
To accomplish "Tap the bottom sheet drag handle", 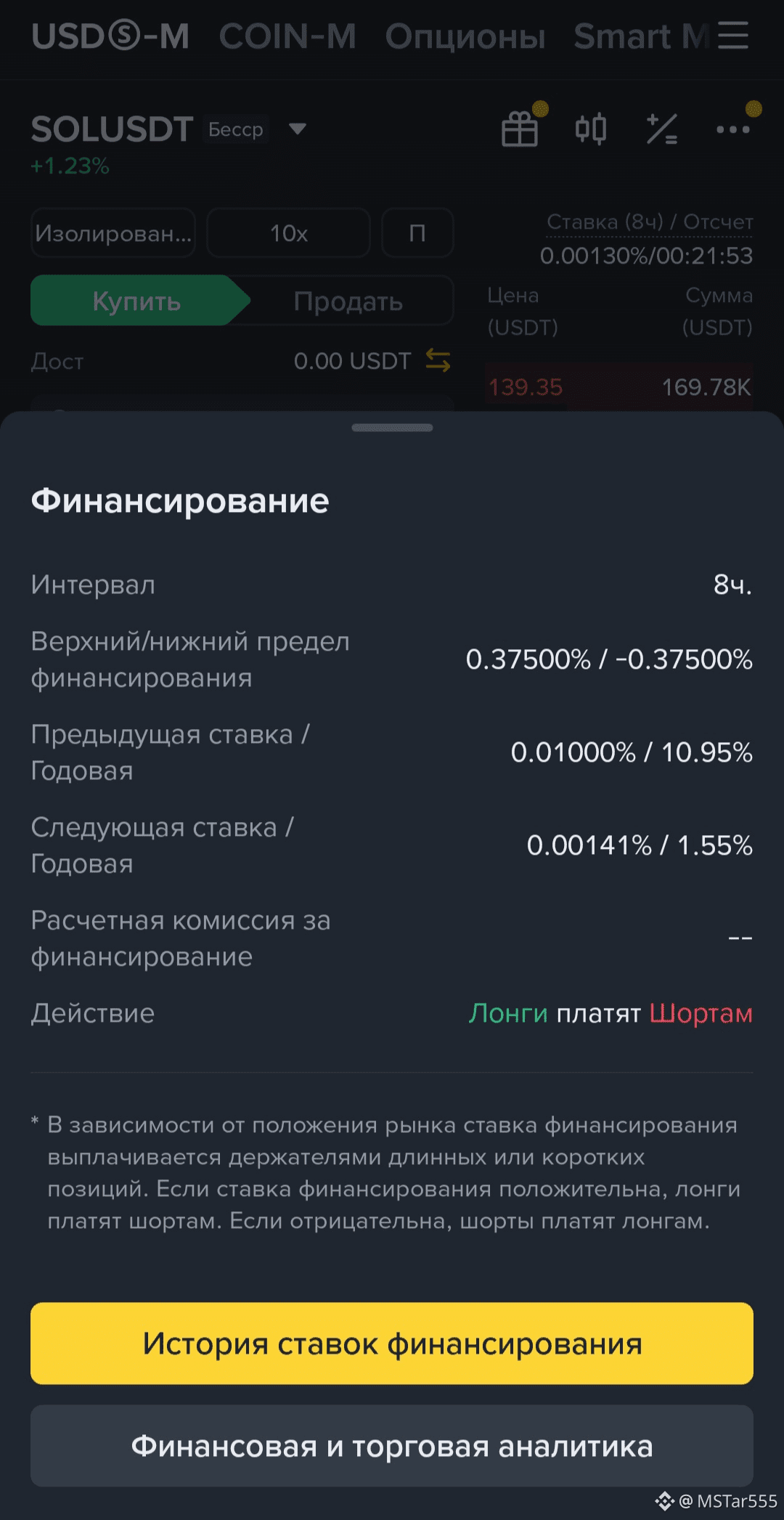I will [392, 428].
